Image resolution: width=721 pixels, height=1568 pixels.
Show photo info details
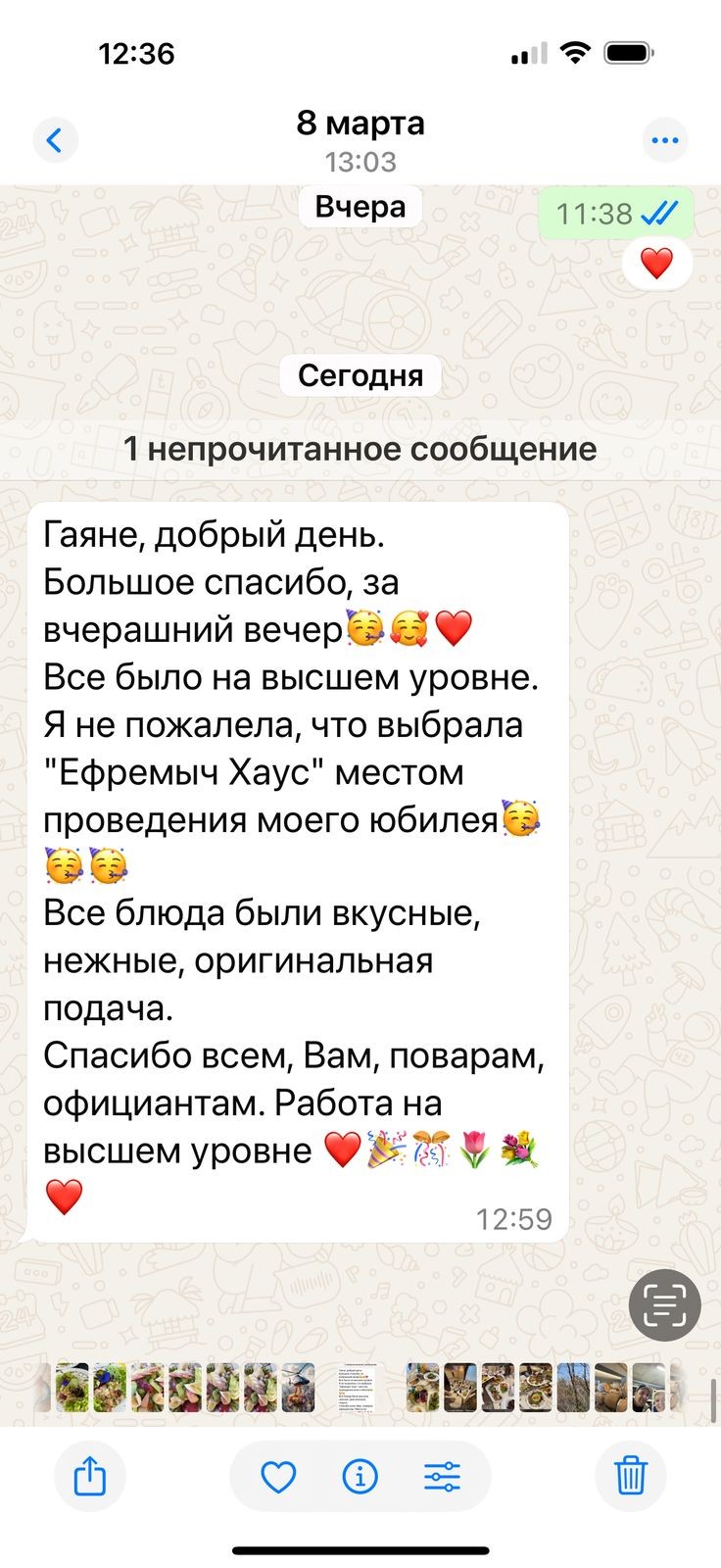point(360,1476)
